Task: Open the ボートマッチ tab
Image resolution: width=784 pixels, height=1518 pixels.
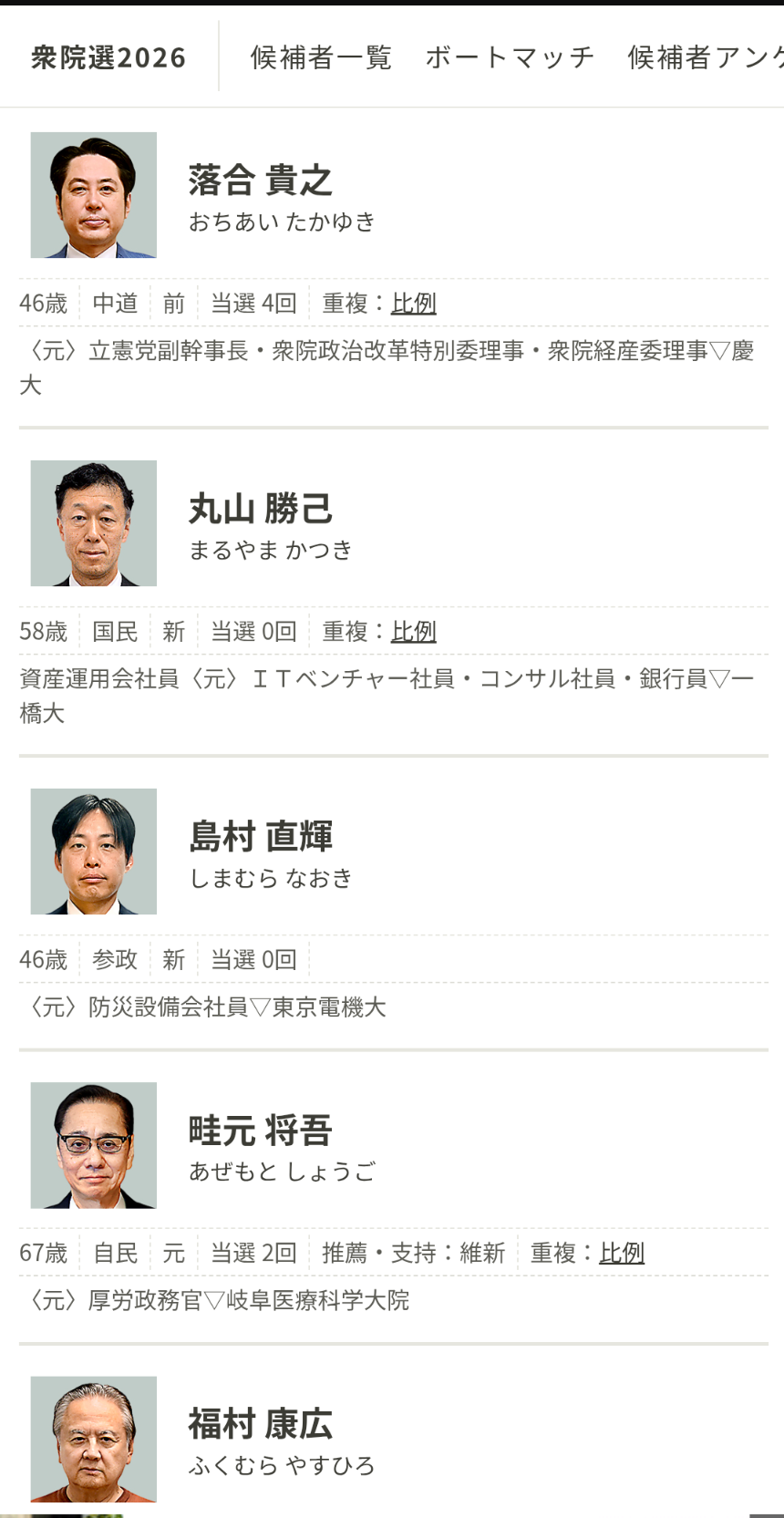Action: (x=510, y=57)
